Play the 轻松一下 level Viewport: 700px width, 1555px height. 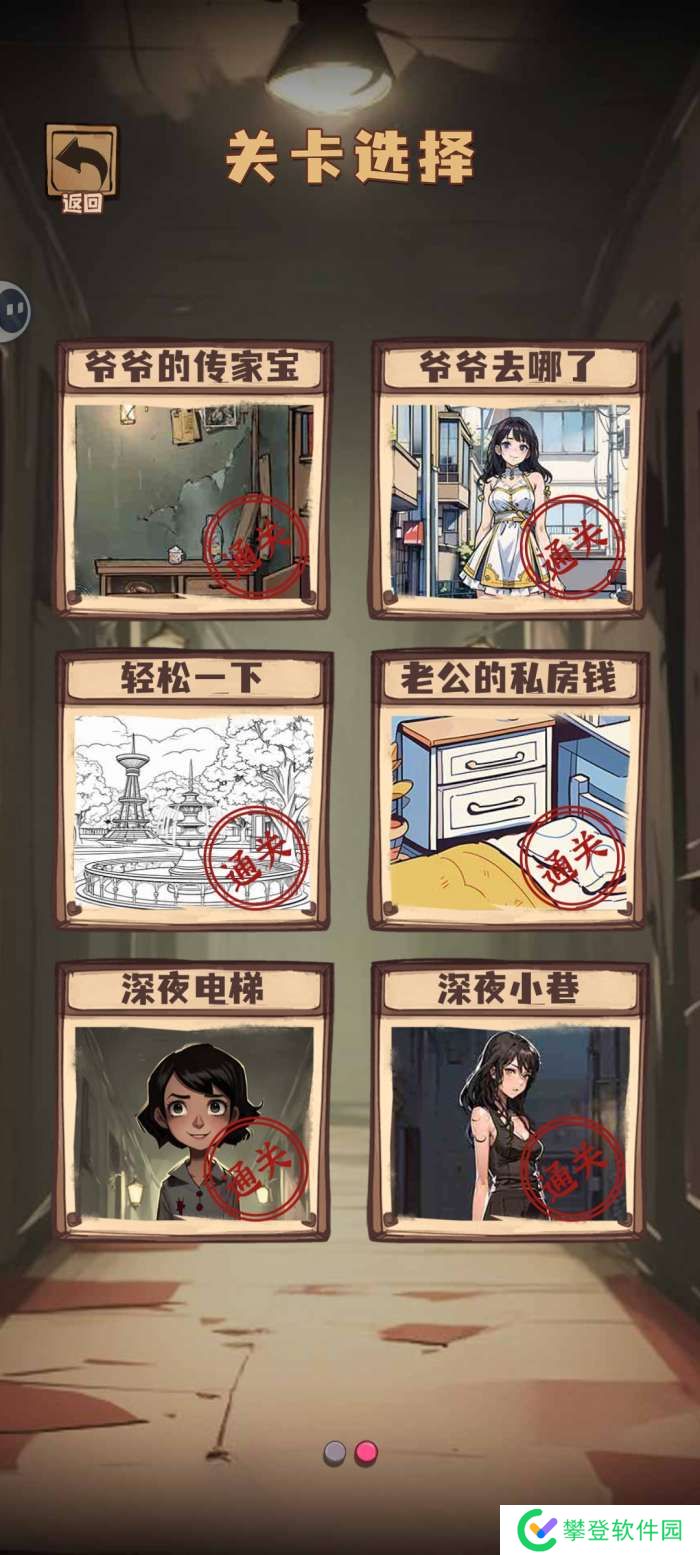(x=194, y=790)
